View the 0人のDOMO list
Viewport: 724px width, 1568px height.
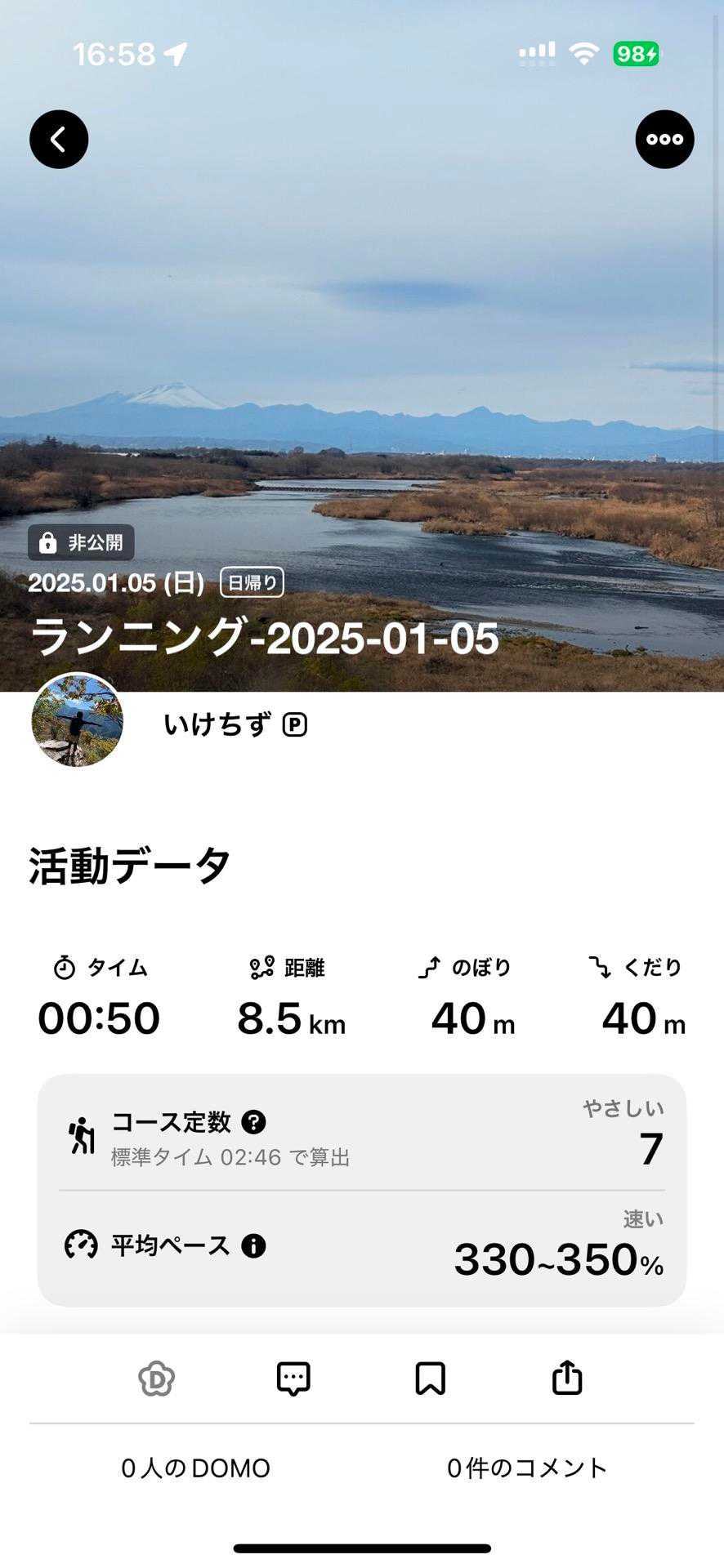tap(195, 1468)
